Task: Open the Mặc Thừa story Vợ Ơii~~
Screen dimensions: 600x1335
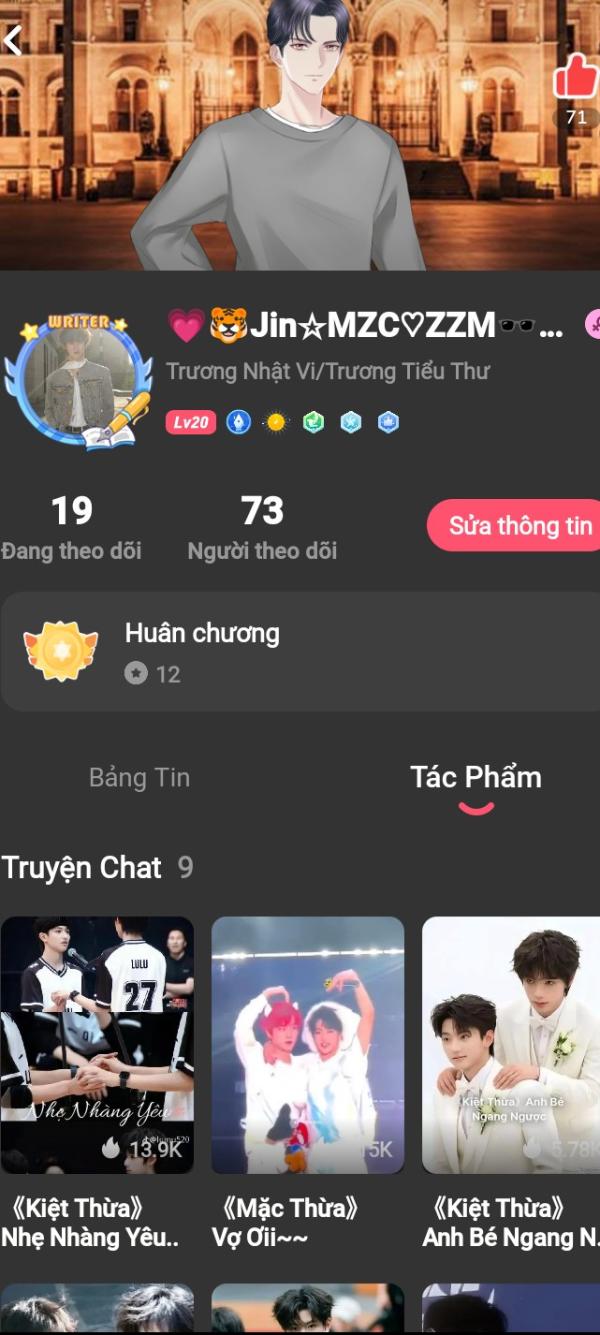Action: (308, 1044)
